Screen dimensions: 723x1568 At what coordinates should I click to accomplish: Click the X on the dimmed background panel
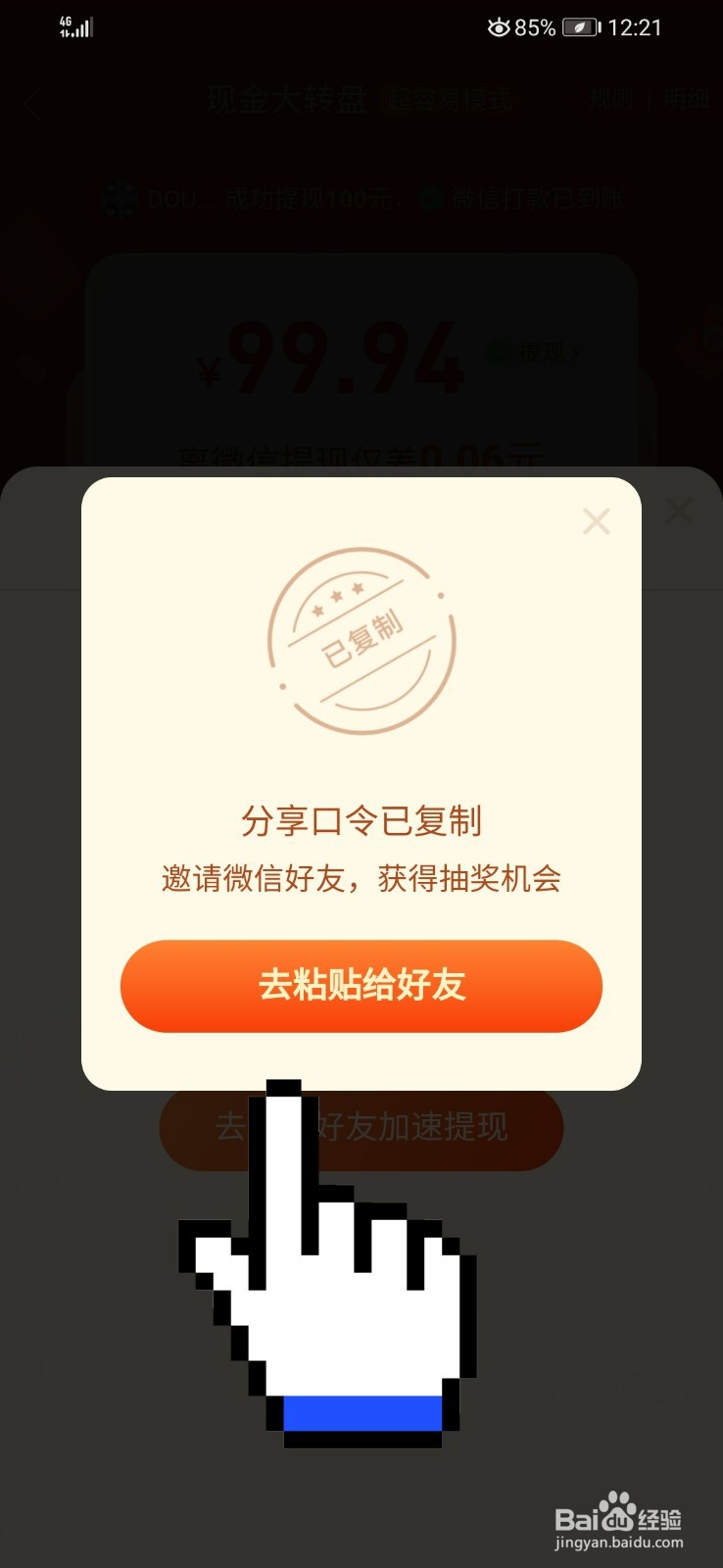[678, 512]
